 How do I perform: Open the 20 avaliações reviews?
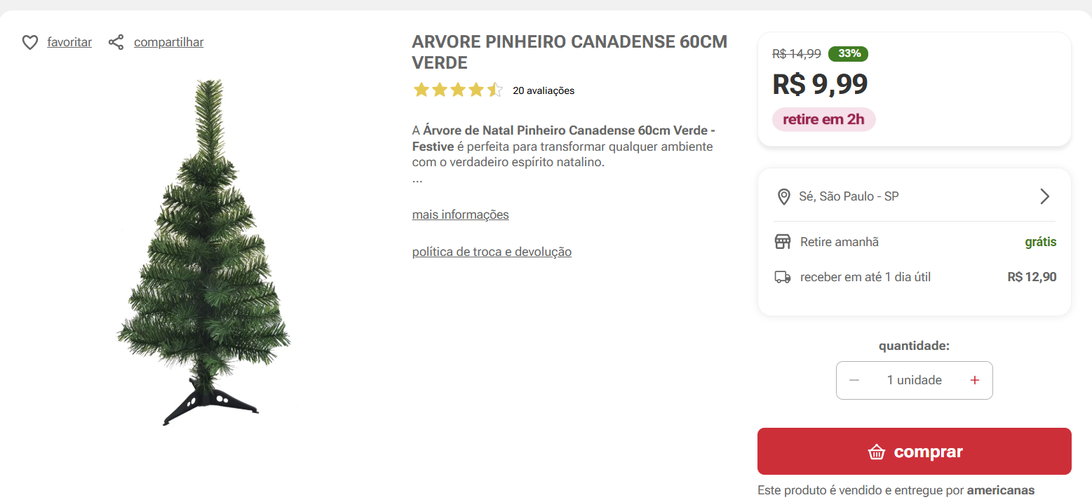pos(543,91)
